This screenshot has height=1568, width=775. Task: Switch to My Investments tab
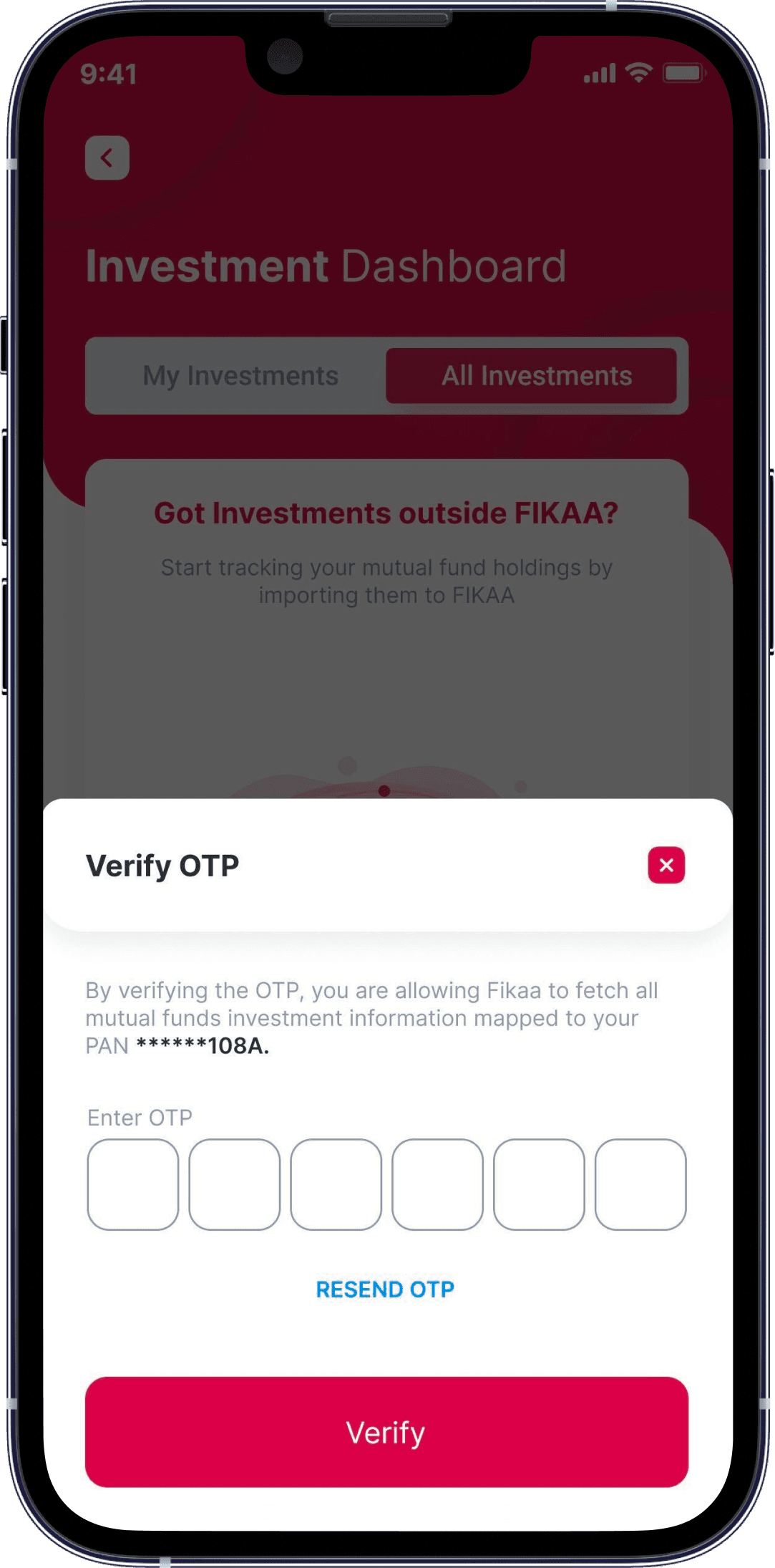point(240,376)
